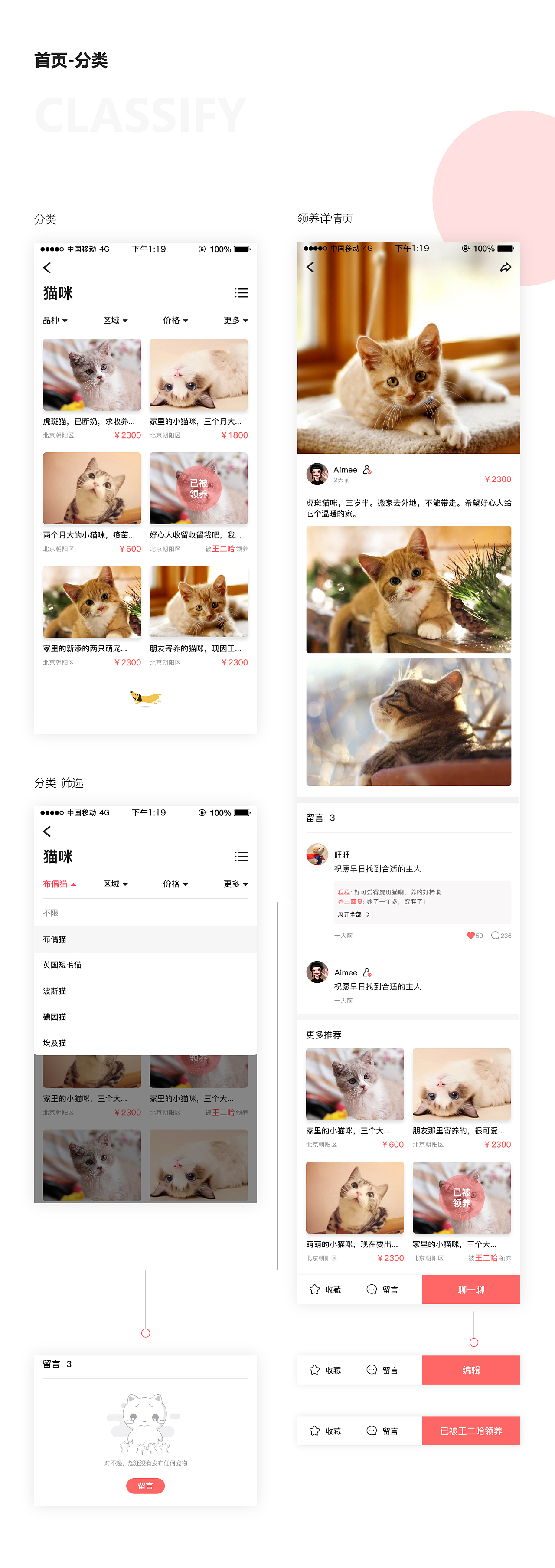Click the heart like icon on 旺旺's comment
The height and width of the screenshot is (1568, 555).
click(x=470, y=936)
